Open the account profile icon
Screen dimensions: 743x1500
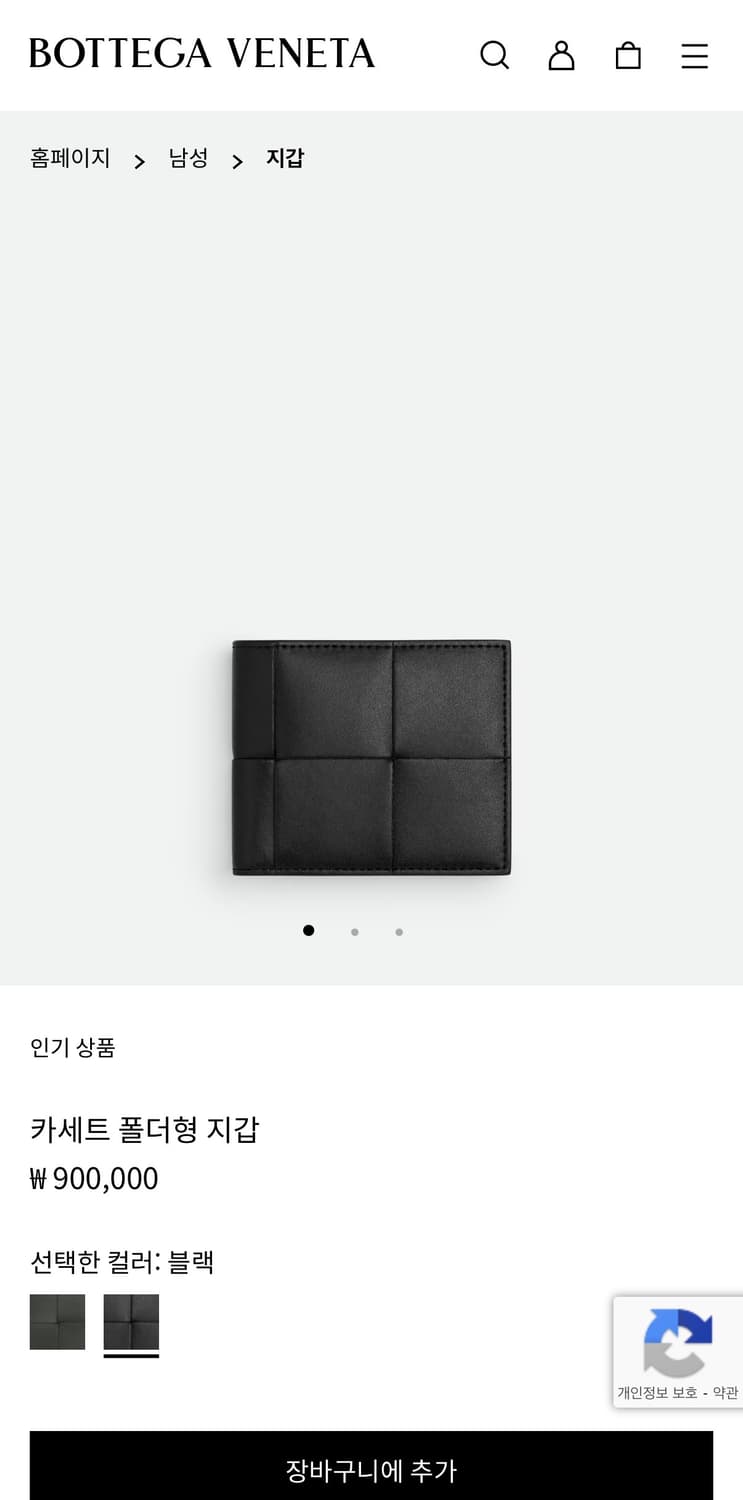pos(561,55)
